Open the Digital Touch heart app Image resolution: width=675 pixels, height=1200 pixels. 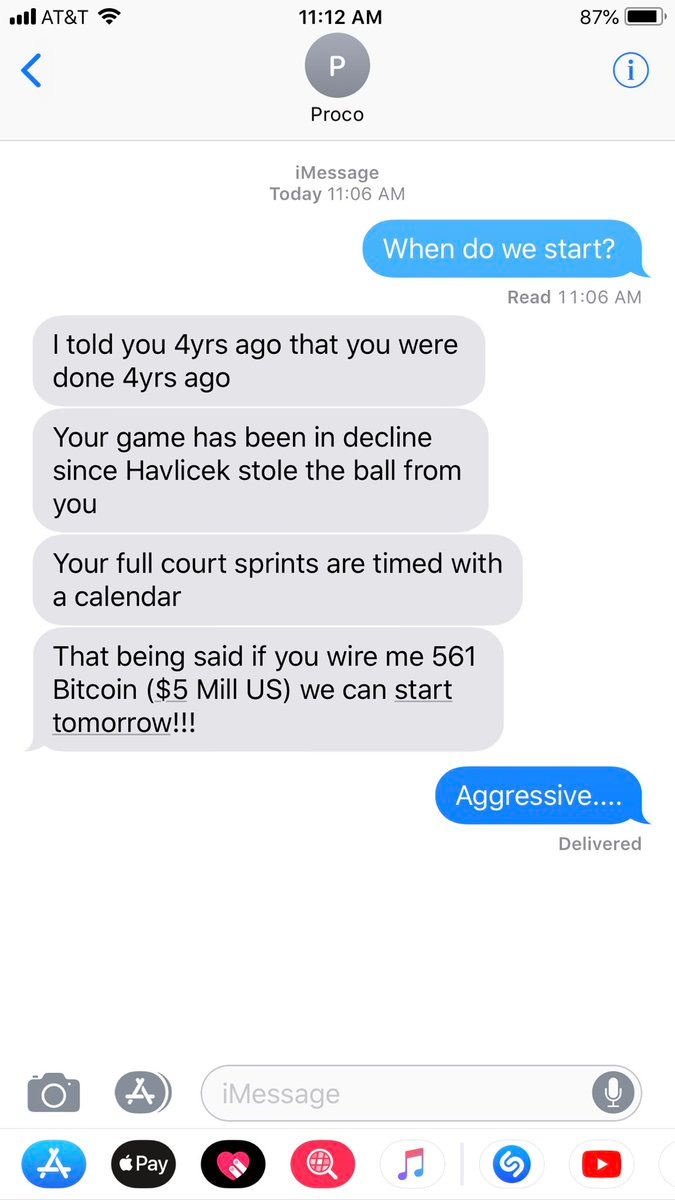pyautogui.click(x=233, y=1164)
